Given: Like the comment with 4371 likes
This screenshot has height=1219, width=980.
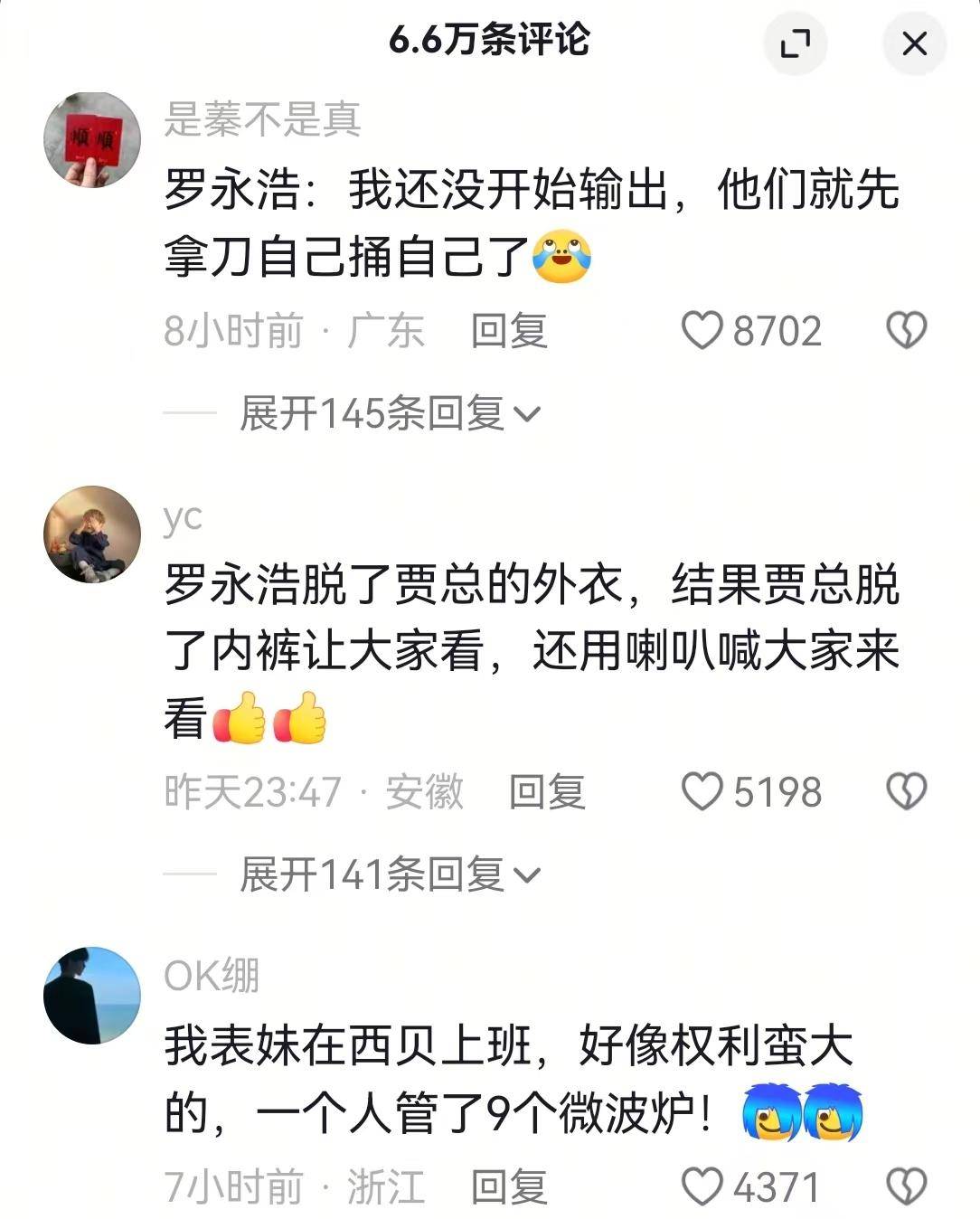Looking at the screenshot, I should point(702,1187).
